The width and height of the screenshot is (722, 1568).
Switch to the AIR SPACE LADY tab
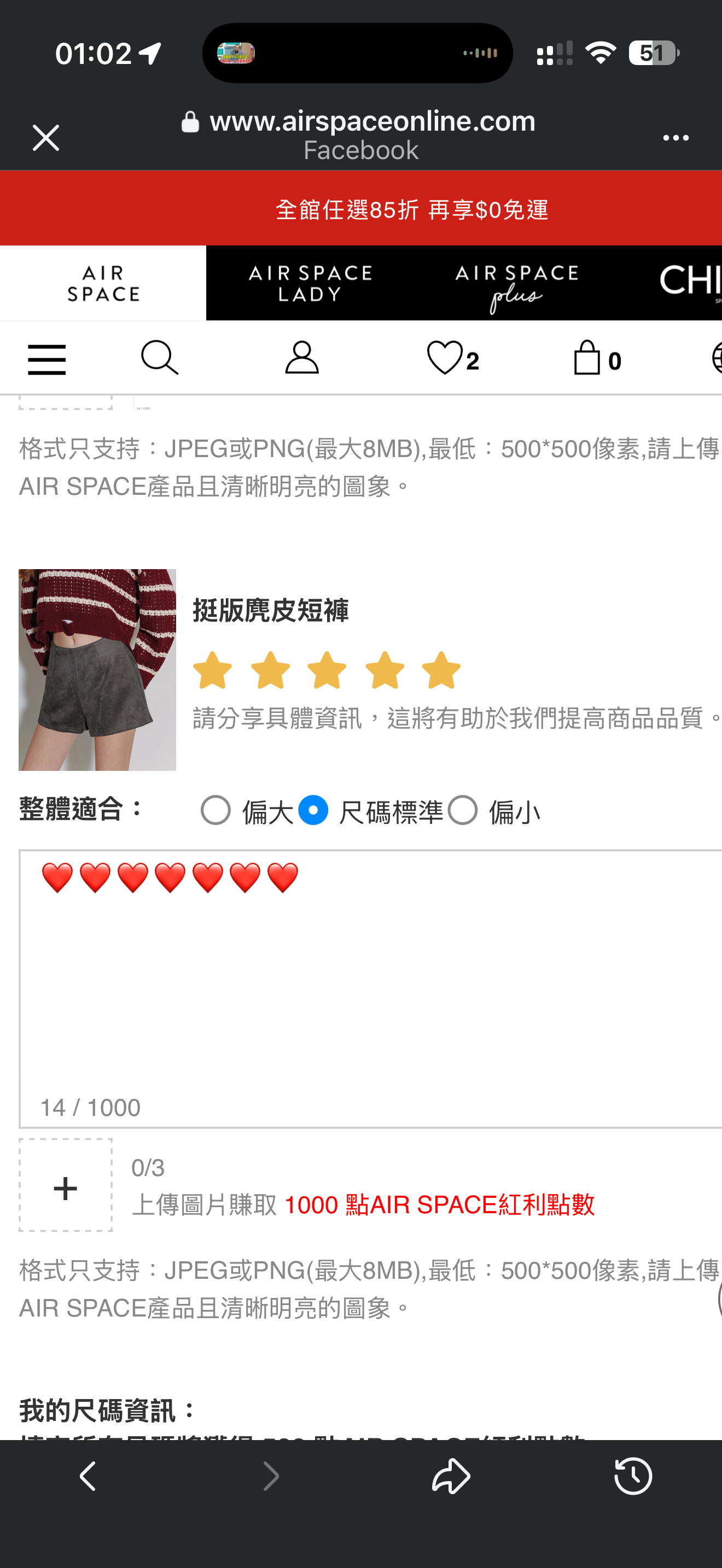(310, 283)
